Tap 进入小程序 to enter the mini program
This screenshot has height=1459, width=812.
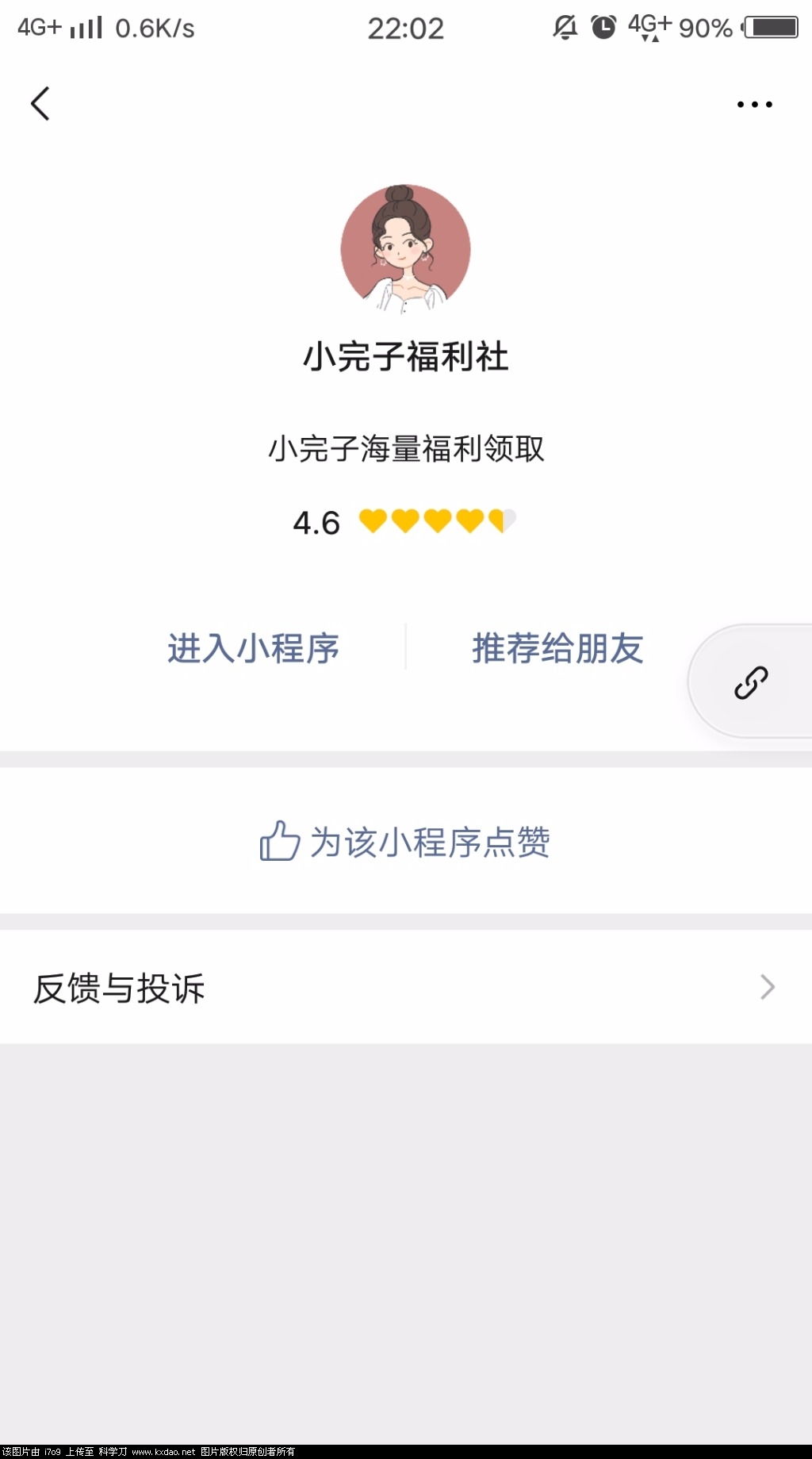pyautogui.click(x=253, y=648)
